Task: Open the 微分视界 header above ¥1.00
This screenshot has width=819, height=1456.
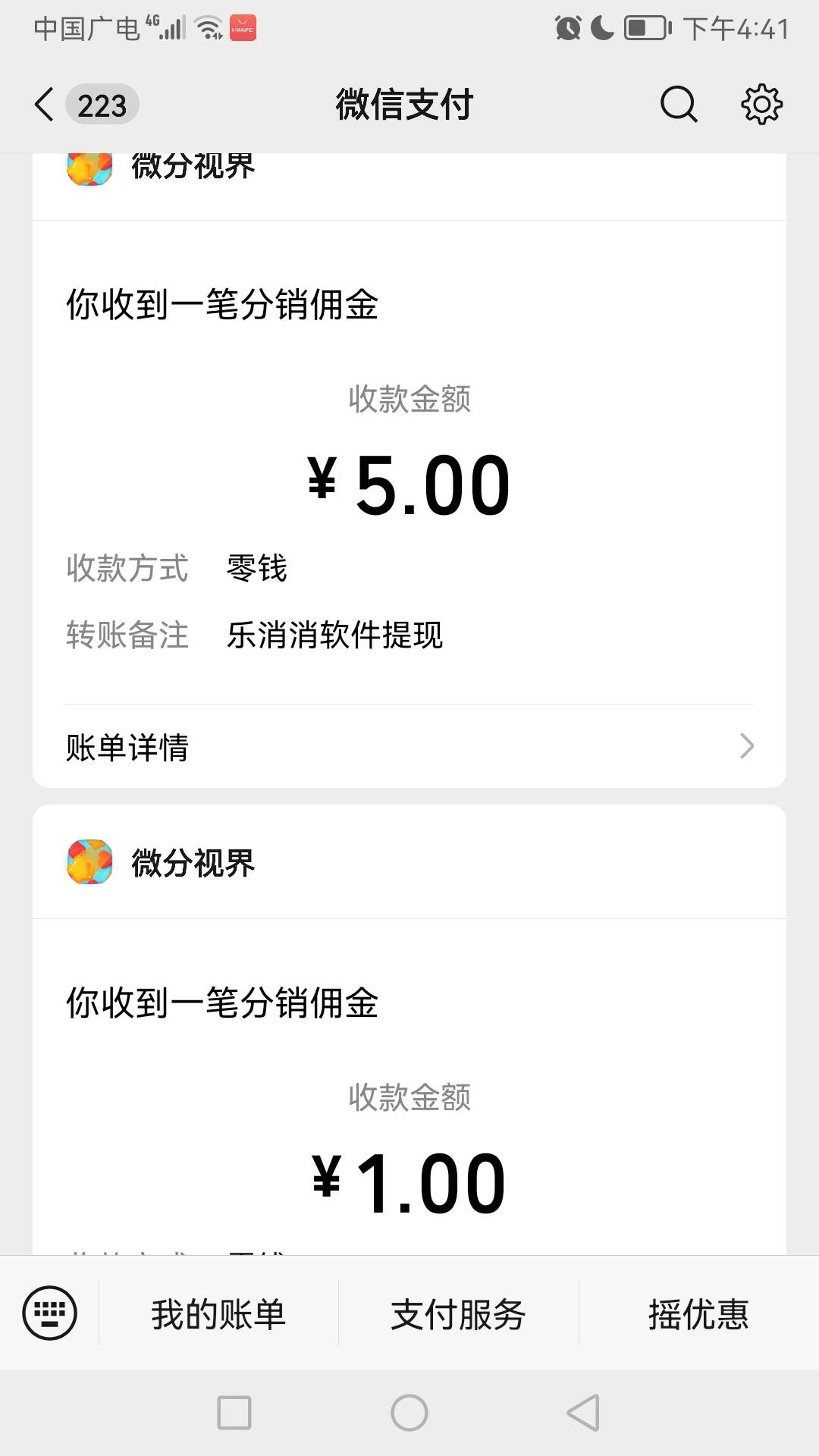Action: 409,862
